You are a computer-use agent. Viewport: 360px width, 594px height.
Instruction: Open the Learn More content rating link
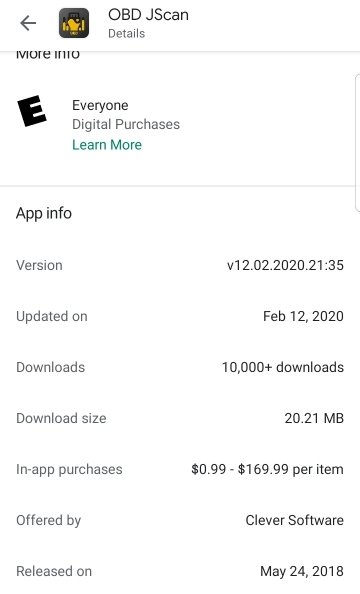(x=107, y=145)
